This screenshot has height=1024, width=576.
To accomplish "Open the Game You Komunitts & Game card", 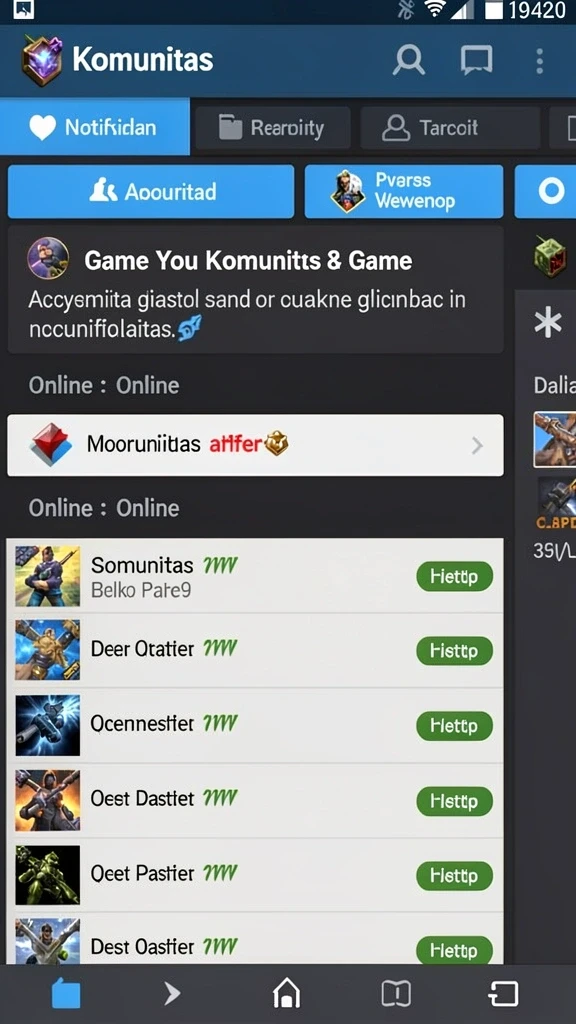I will (x=255, y=290).
